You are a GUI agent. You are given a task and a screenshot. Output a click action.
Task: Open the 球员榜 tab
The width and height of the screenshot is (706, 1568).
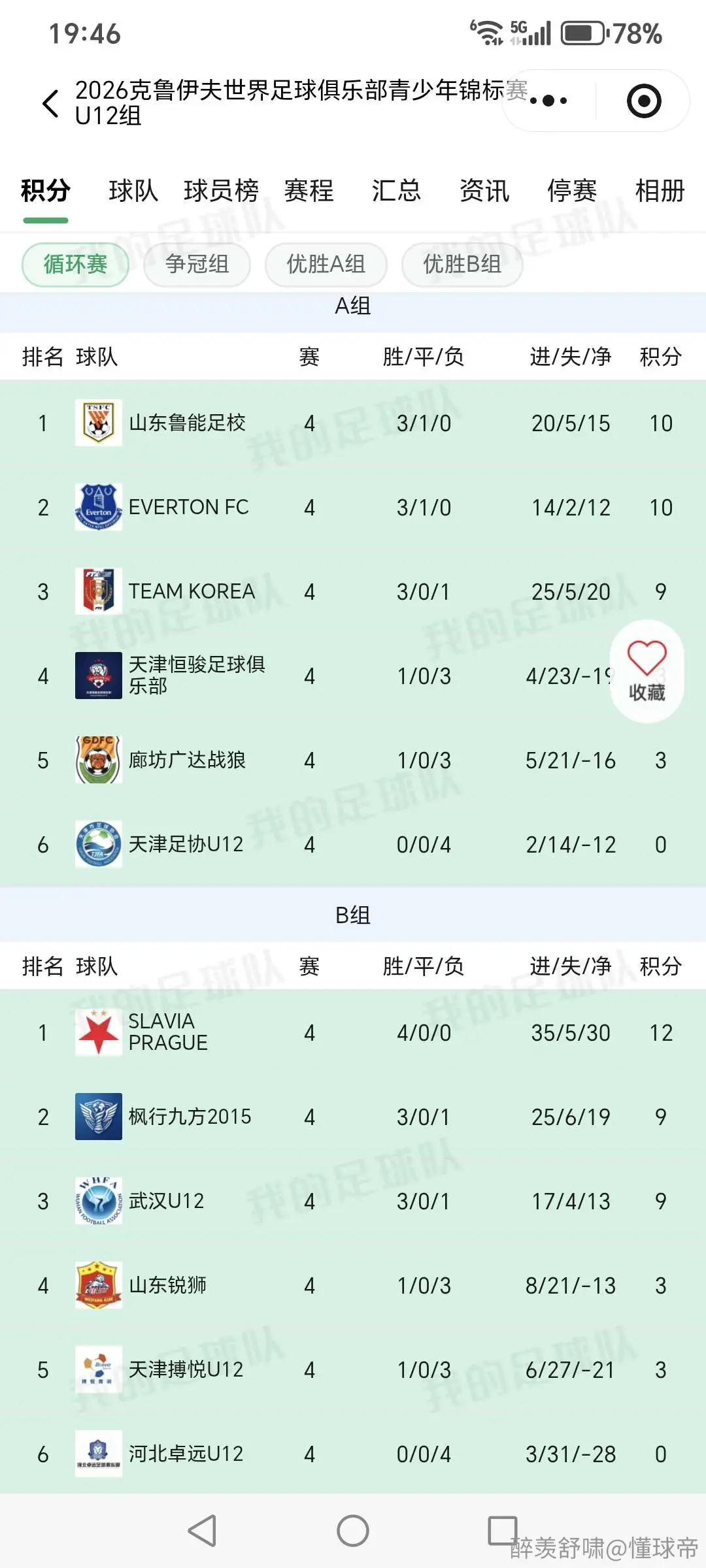pos(221,191)
